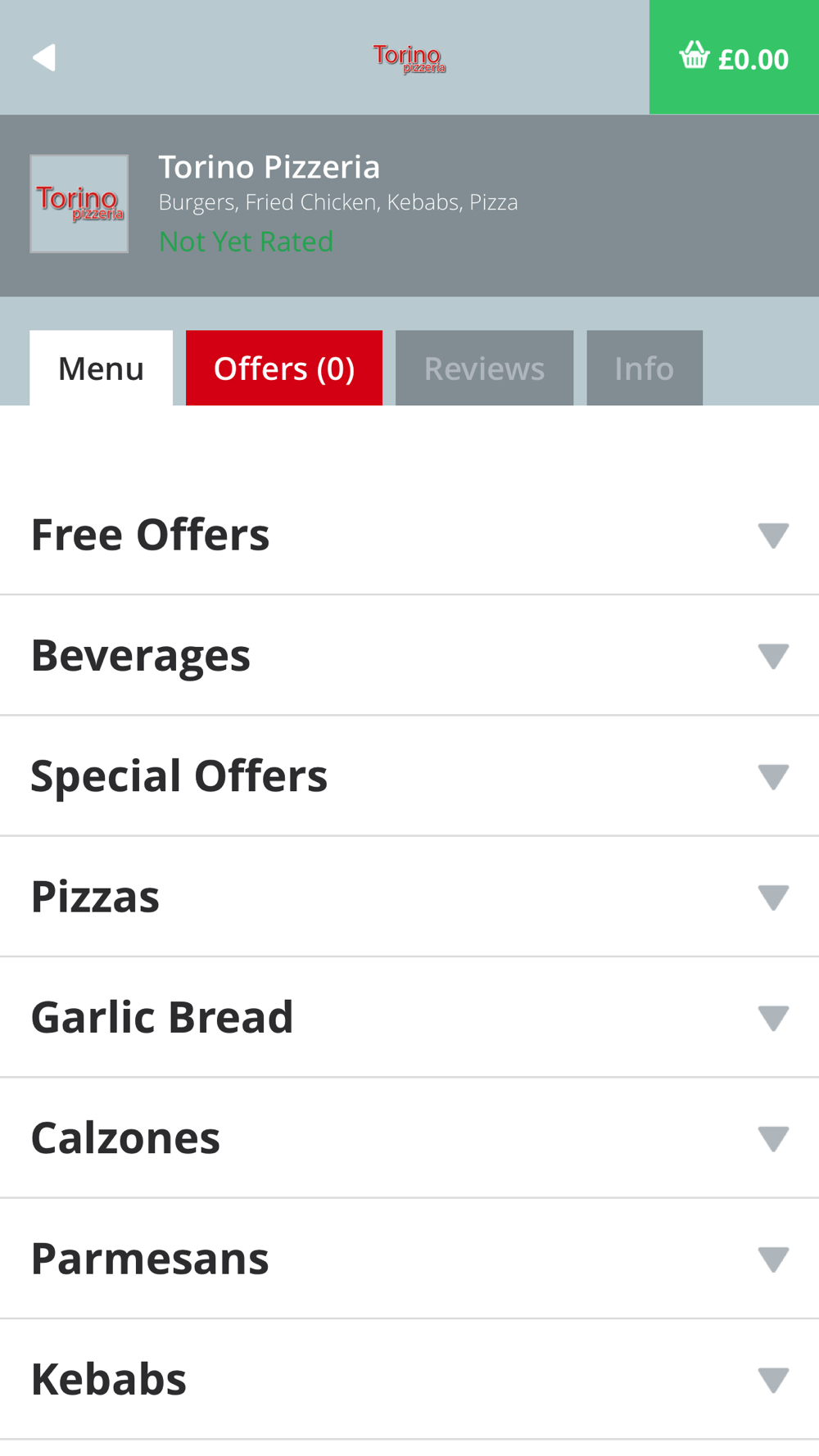This screenshot has width=819, height=1456.
Task: Expand the Garlic Bread category
Action: click(409, 1017)
